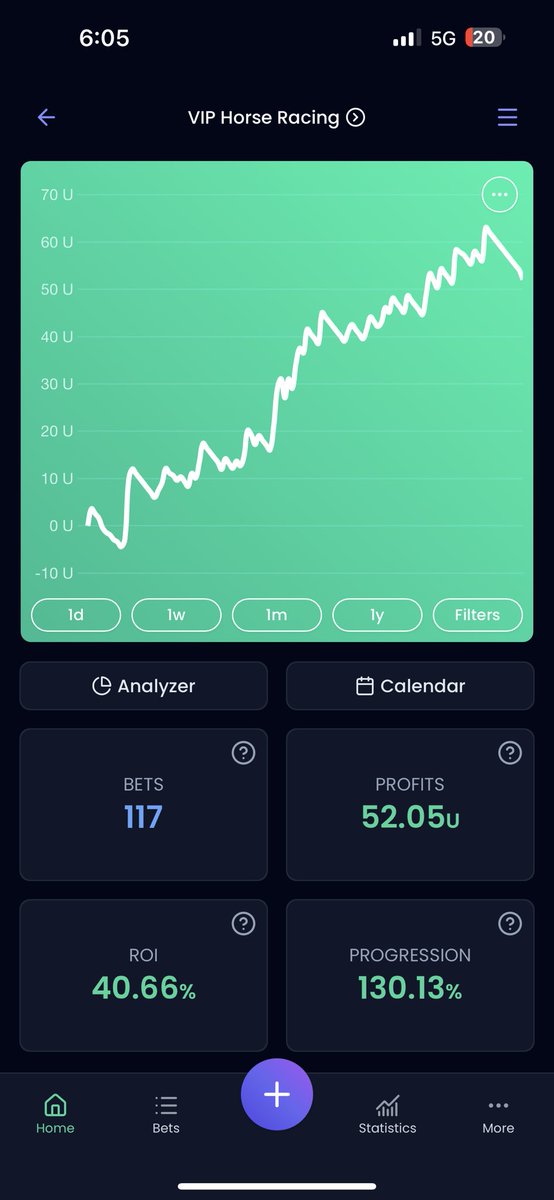Open the VIP Horse Racing title selector

click(276, 118)
